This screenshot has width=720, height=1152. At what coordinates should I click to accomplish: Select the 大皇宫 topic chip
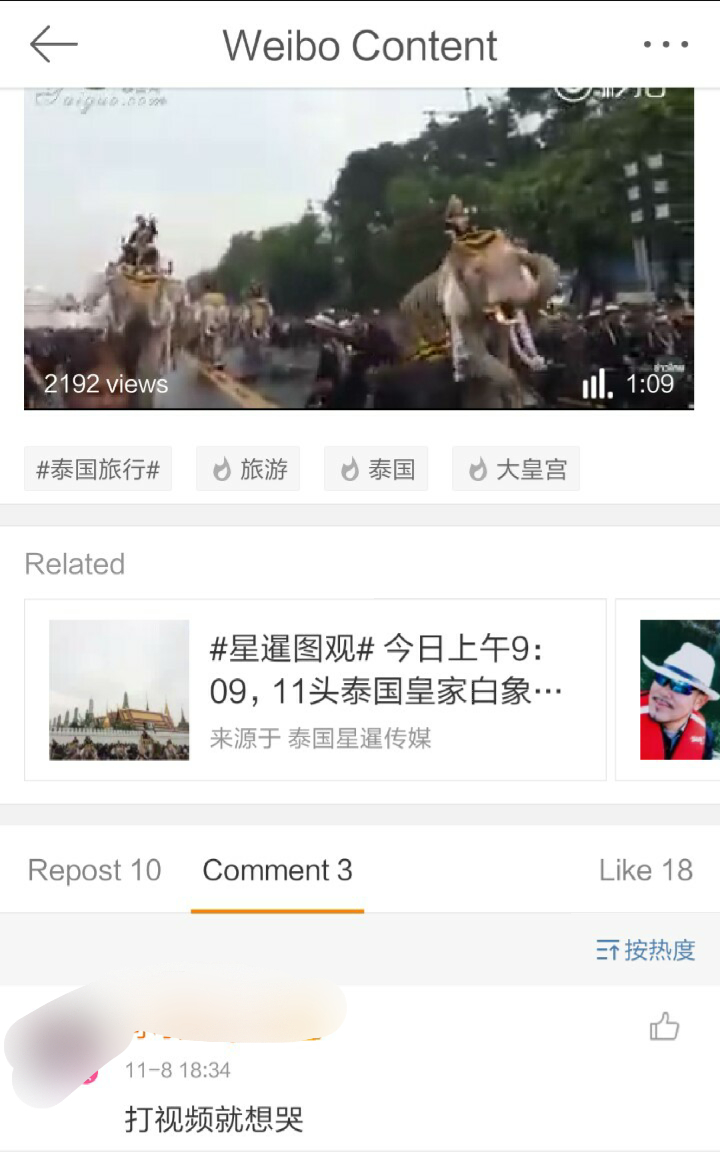tap(517, 470)
